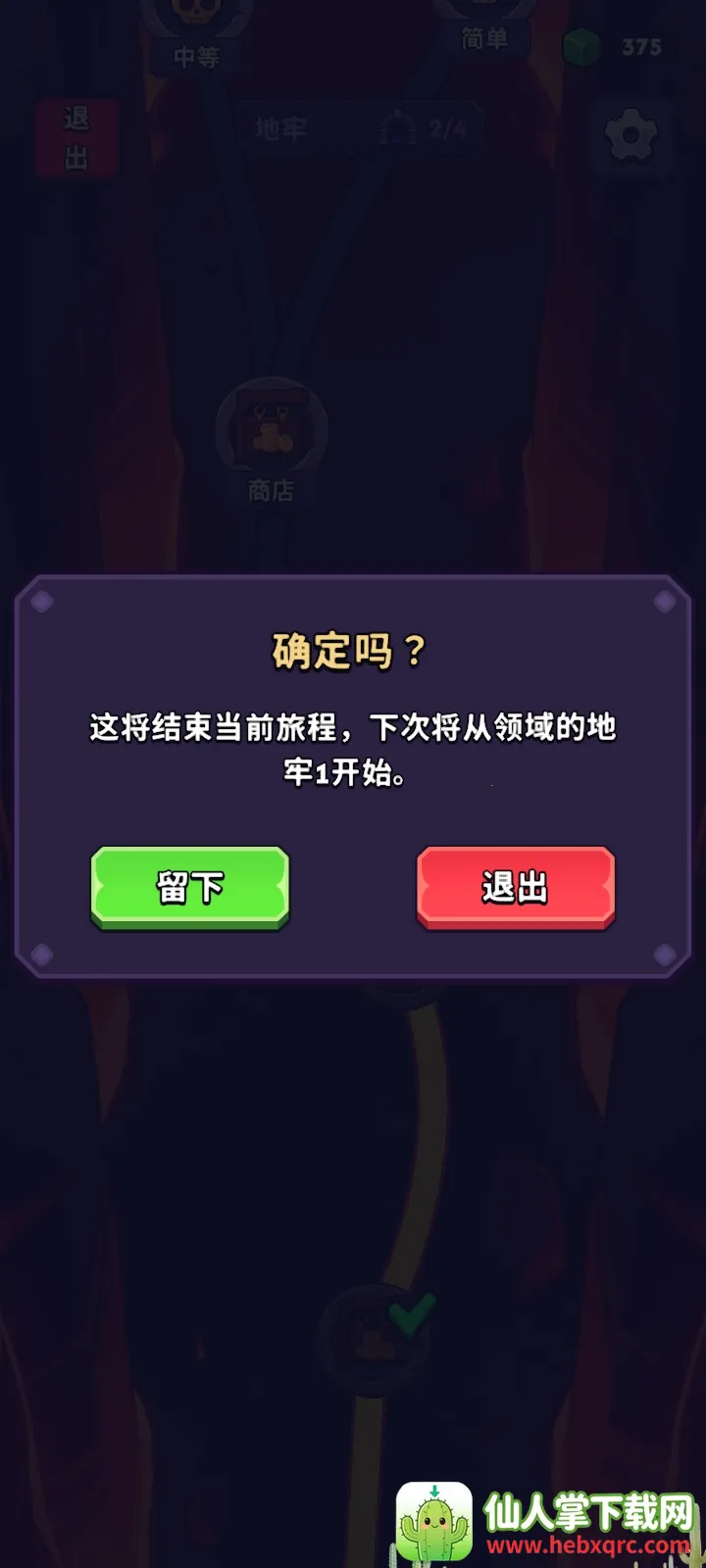Confirm leaving with the red 退出 button
Image resolution: width=706 pixels, height=1568 pixels.
pos(516,887)
